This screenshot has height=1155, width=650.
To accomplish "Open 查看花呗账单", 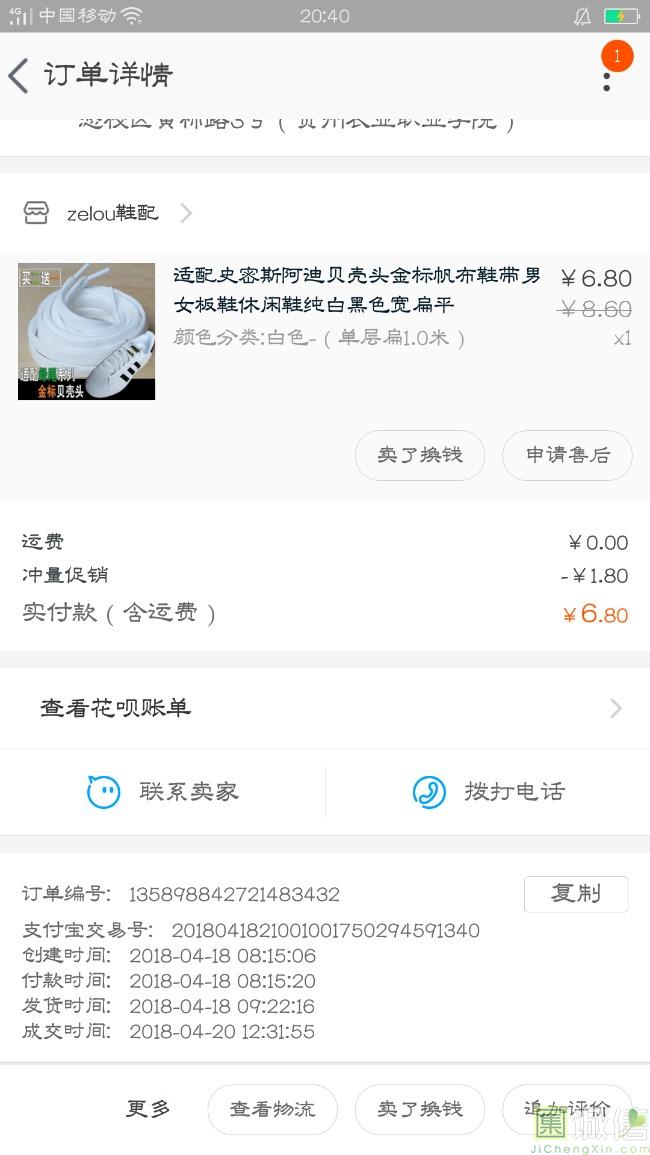I will pos(325,708).
